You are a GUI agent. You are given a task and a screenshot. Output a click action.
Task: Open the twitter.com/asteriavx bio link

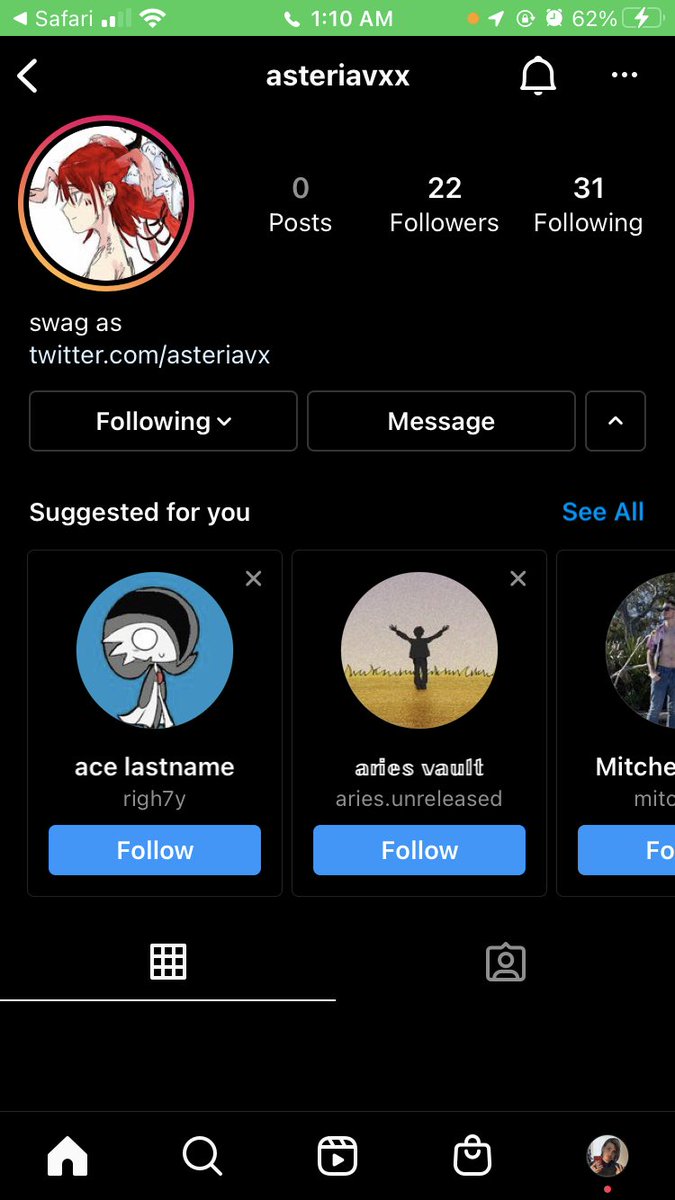point(150,355)
